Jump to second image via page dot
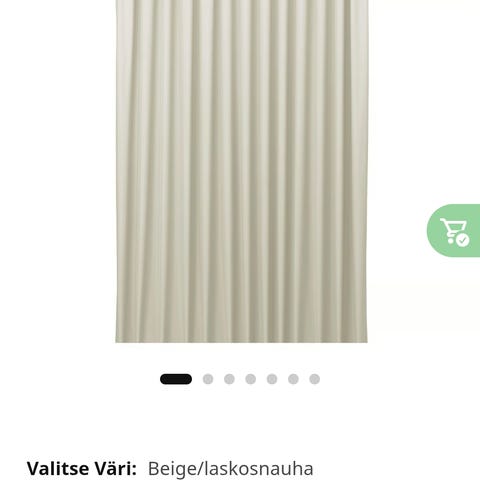480x480 pixels. tap(208, 379)
